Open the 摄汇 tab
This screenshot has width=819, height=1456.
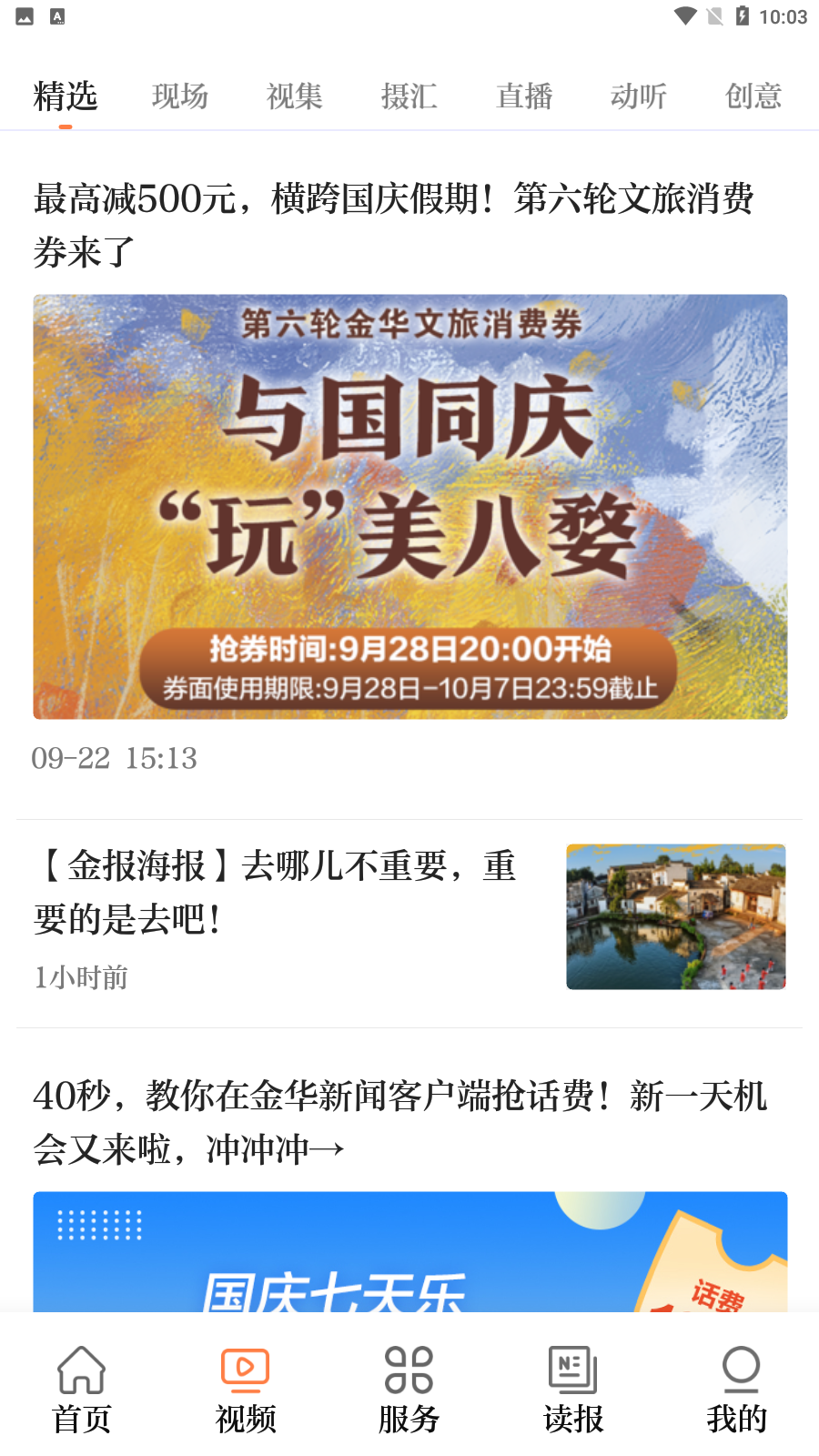pyautogui.click(x=409, y=96)
